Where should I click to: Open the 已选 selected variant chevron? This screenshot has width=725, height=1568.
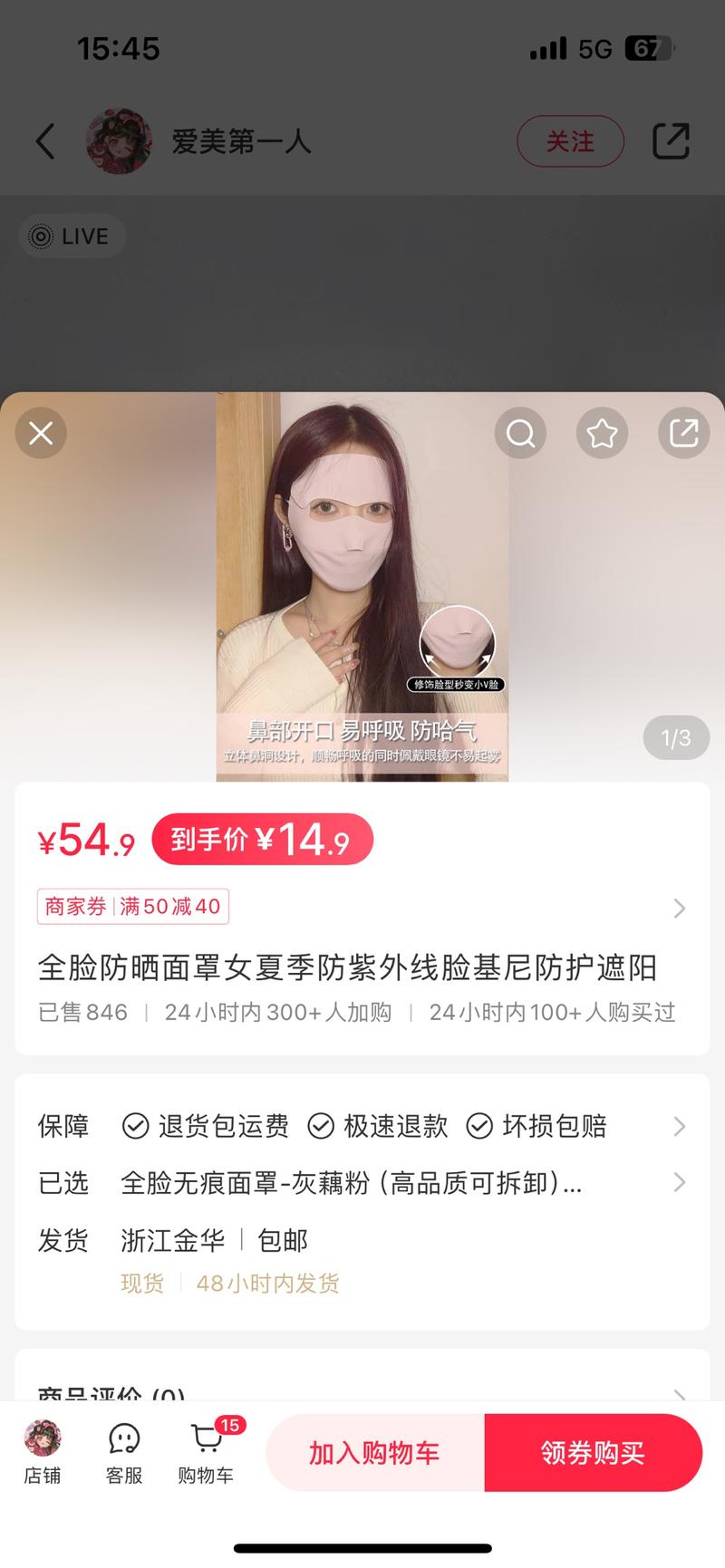coord(680,1182)
